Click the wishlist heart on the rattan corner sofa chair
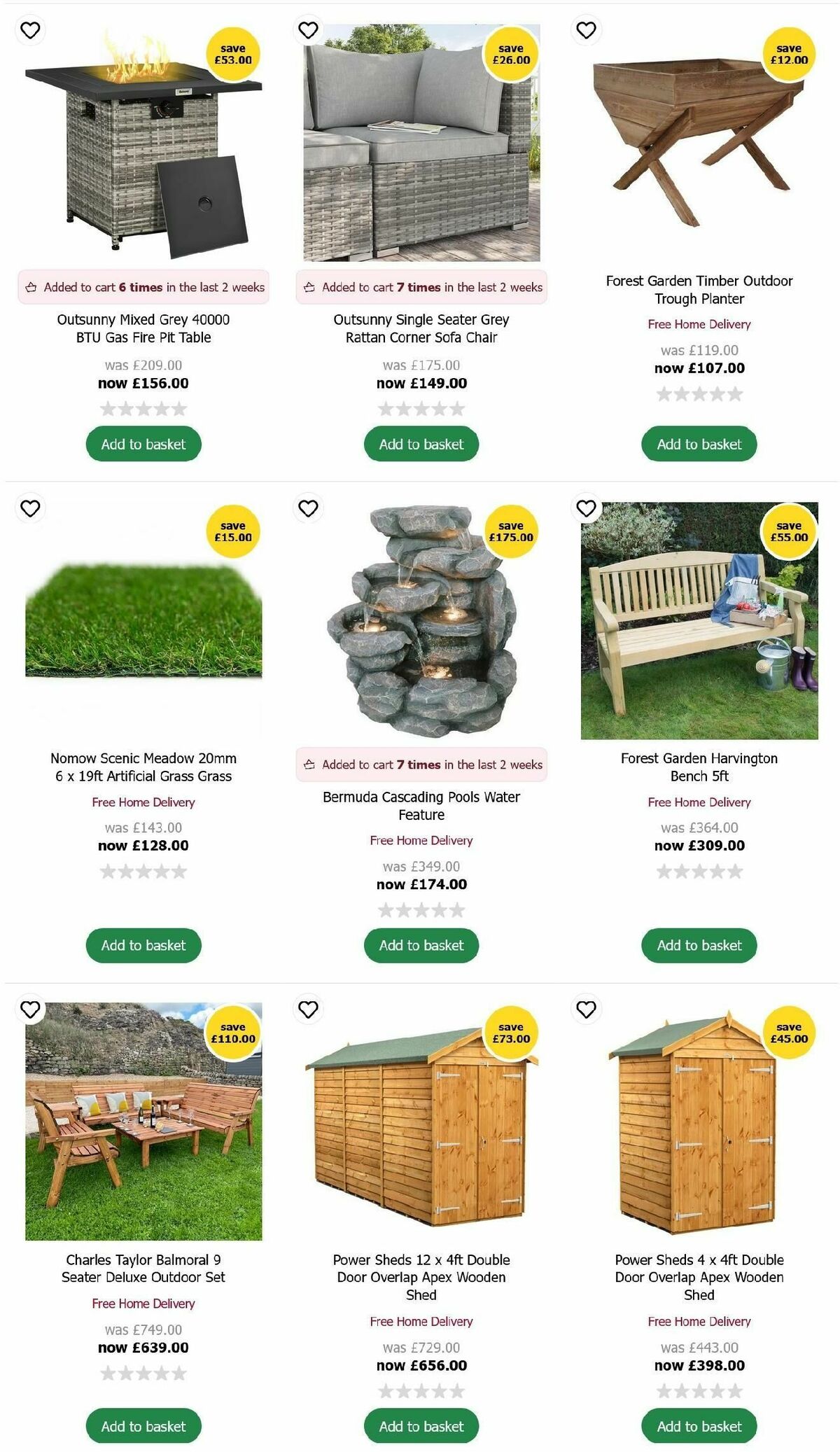This screenshot has width=840, height=1452. point(307,30)
